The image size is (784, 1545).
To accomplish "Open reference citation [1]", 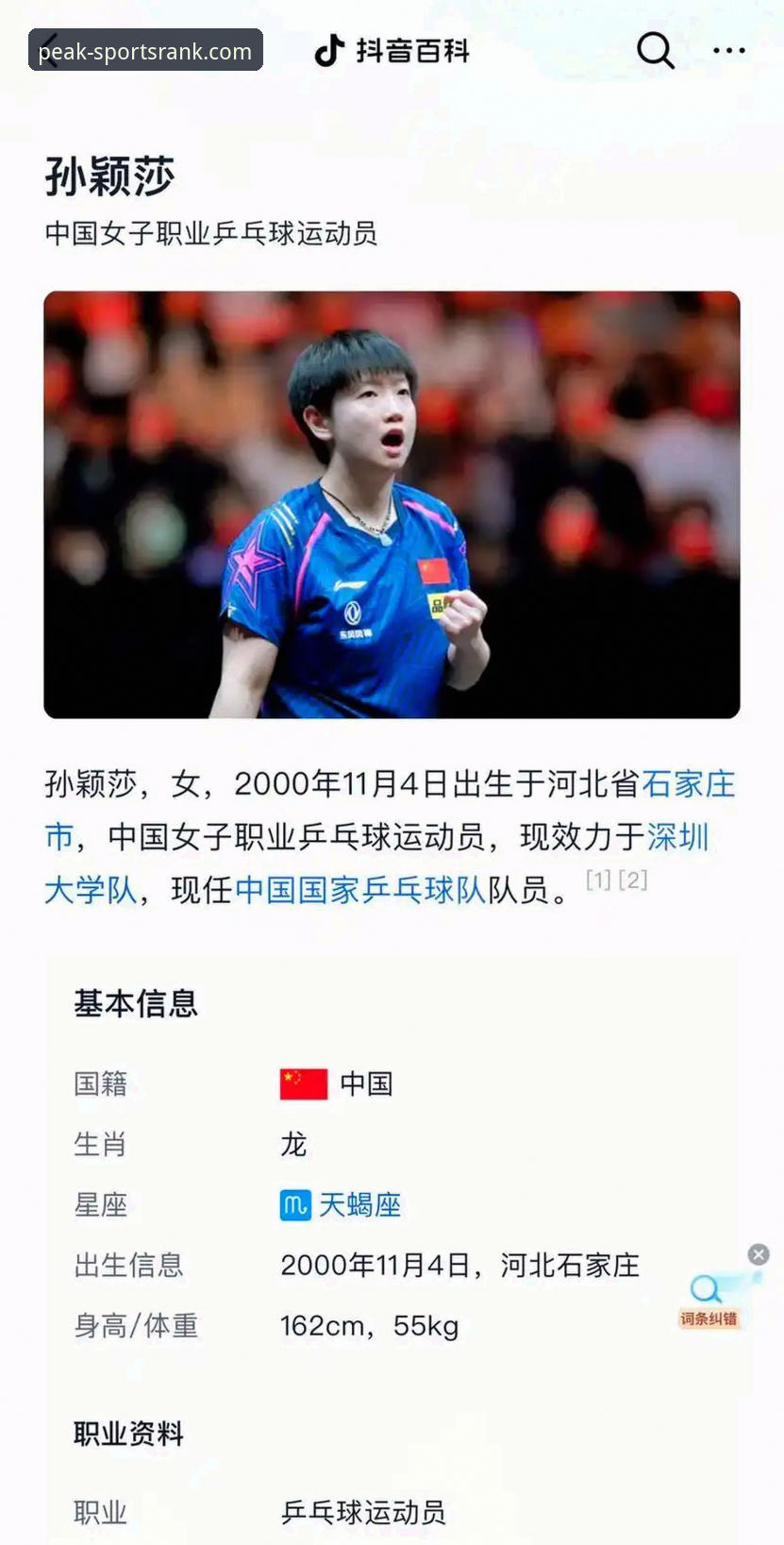I will [x=598, y=881].
